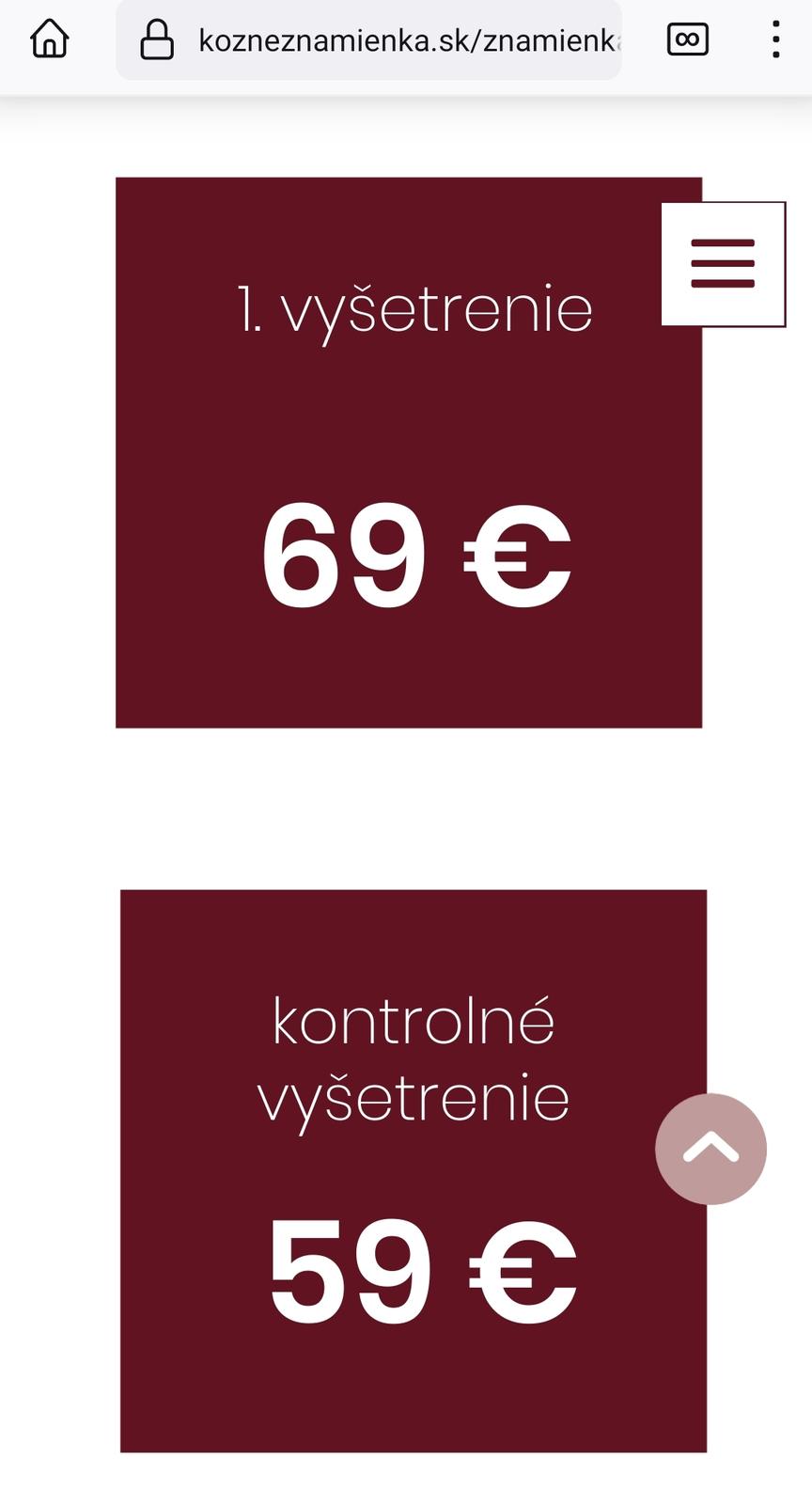Go to the browser home page
This screenshot has width=812, height=1504.
50,39
